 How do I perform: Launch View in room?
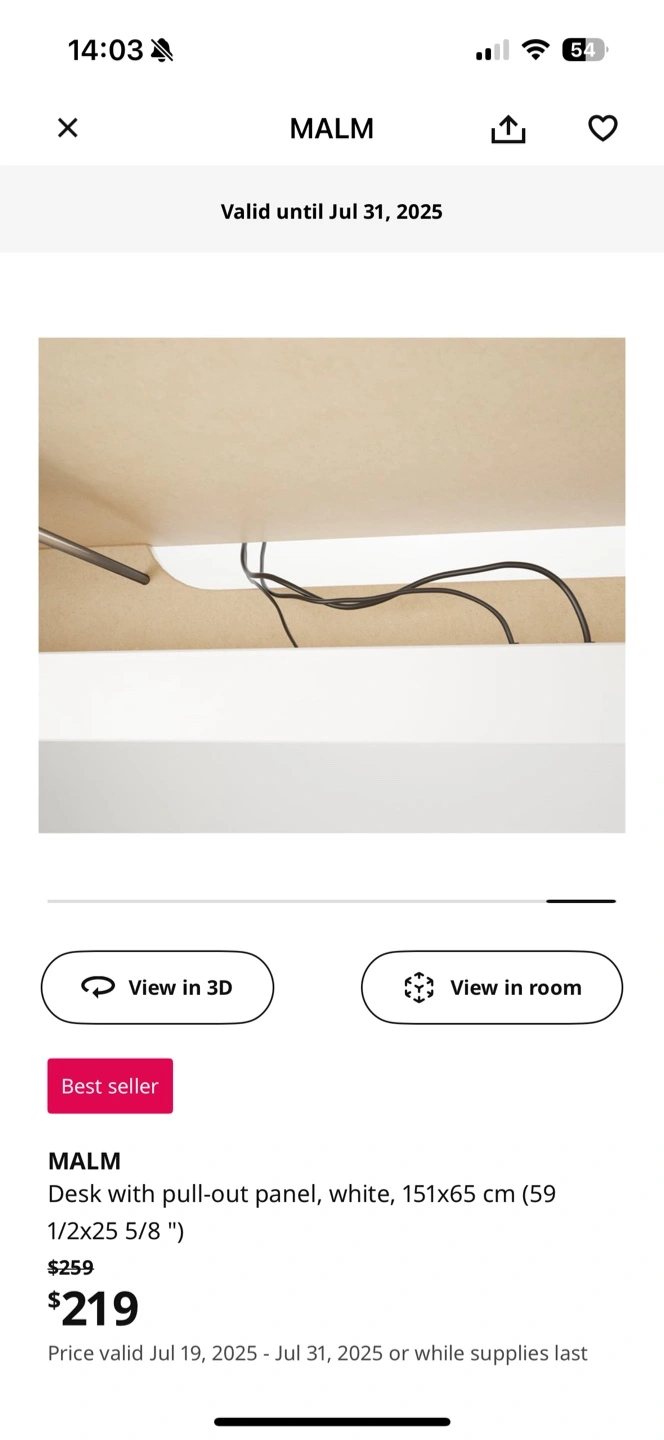coord(492,987)
